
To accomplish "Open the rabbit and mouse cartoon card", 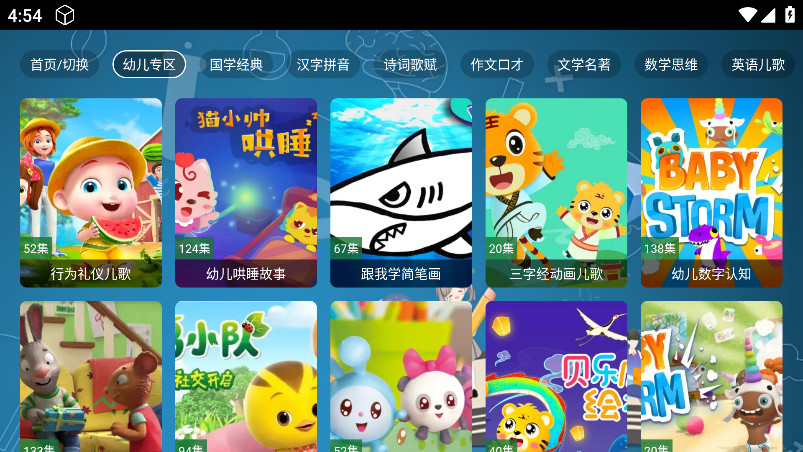I will tap(91, 377).
